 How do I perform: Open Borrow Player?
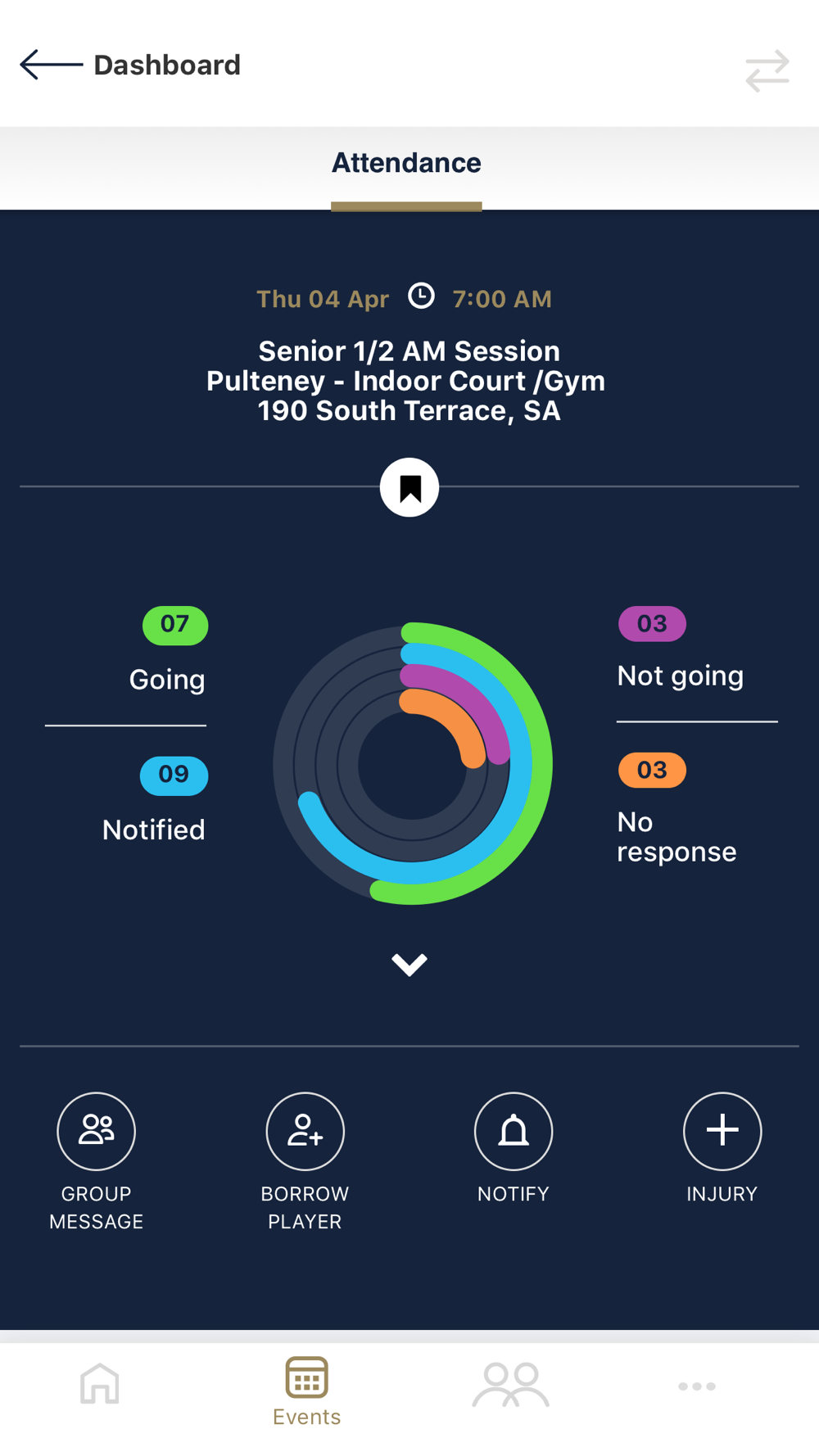click(x=305, y=1131)
